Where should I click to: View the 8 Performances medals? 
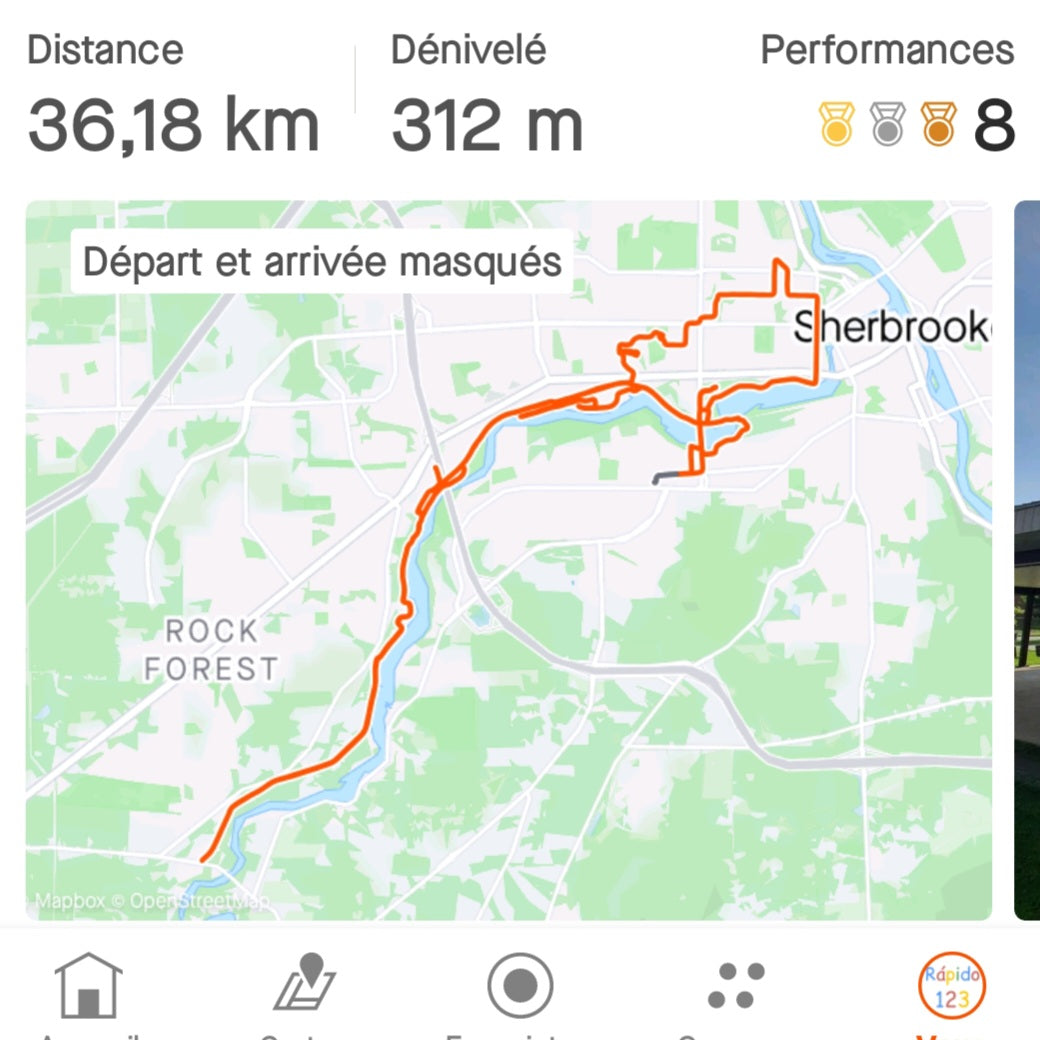click(x=916, y=124)
